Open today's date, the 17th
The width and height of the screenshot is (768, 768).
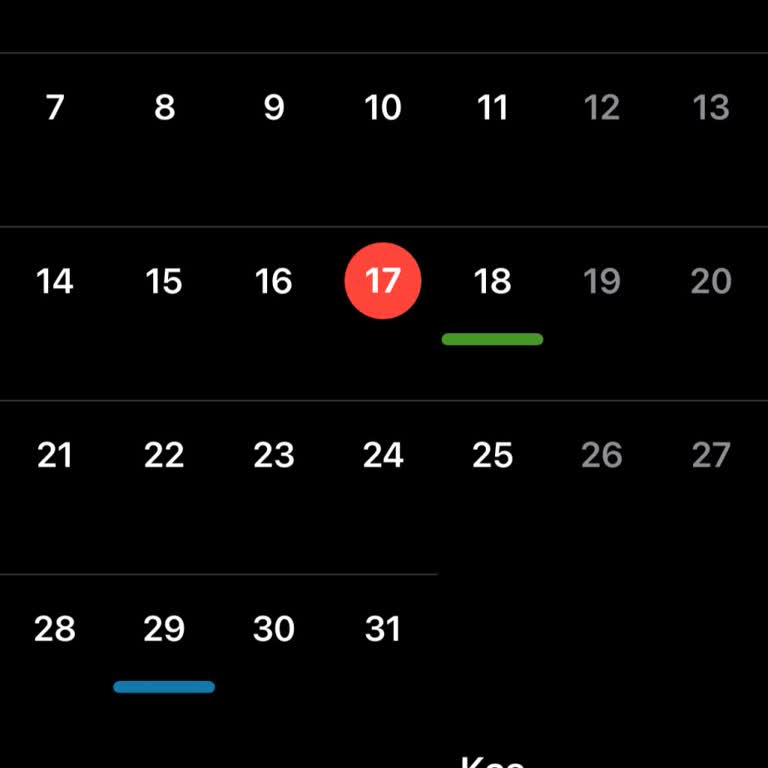tap(383, 282)
